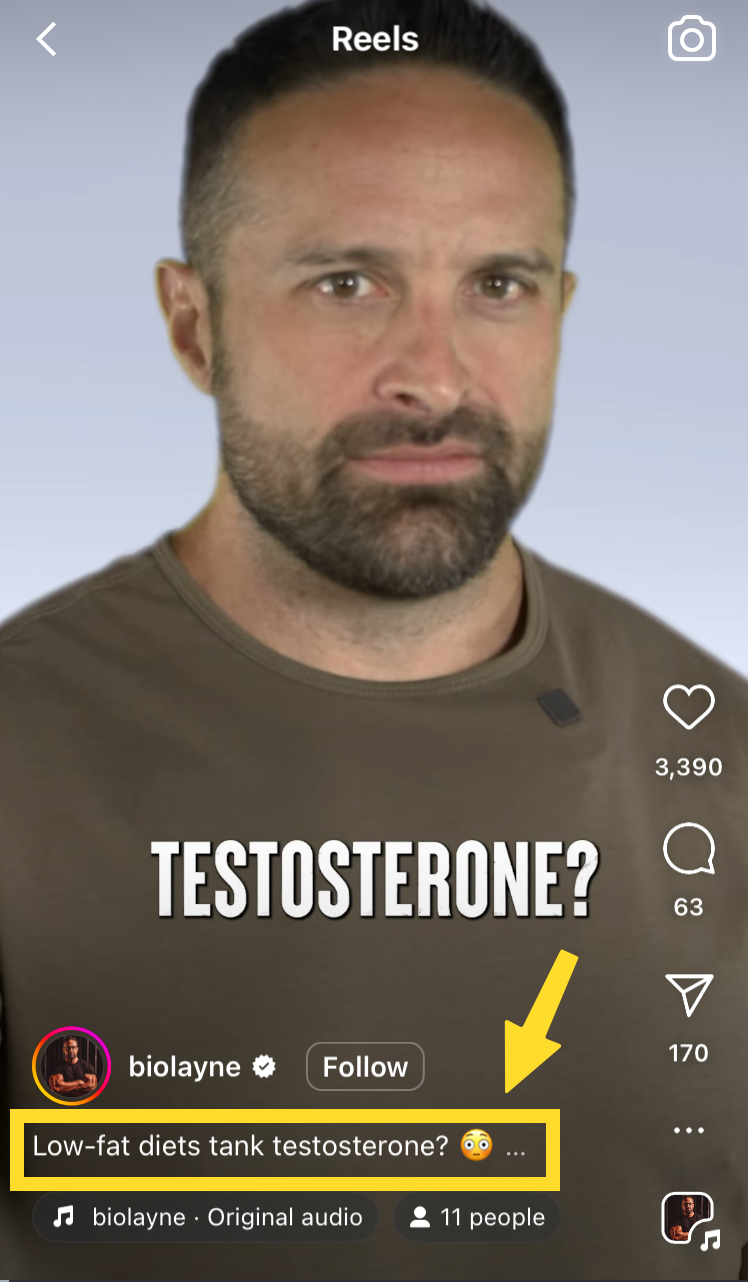Viewport: 748px width, 1282px height.
Task: Tap the audio thumbnail with the music note
Action: point(691,1220)
